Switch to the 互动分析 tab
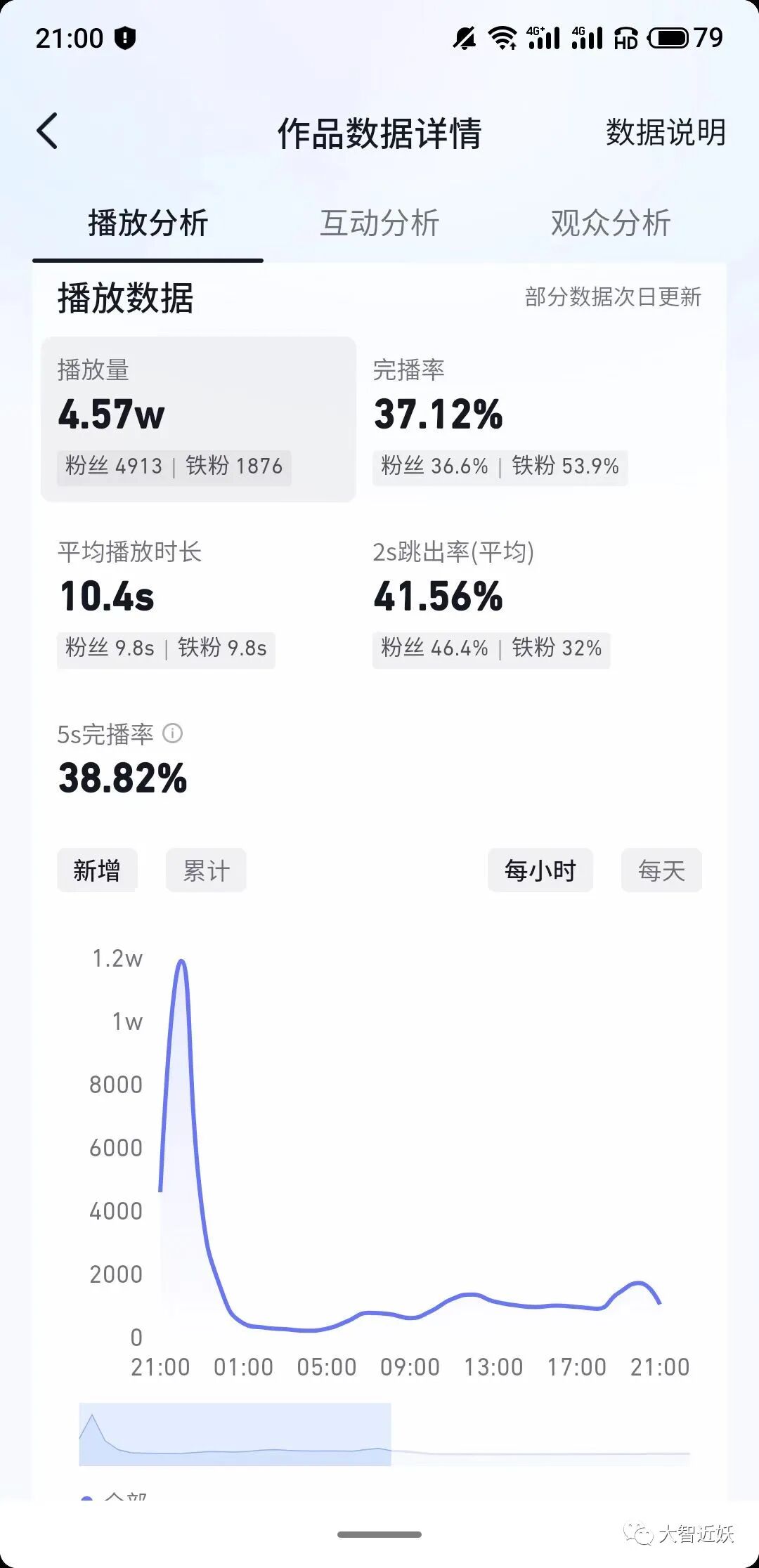Viewport: 759px width, 1568px height. [x=379, y=223]
